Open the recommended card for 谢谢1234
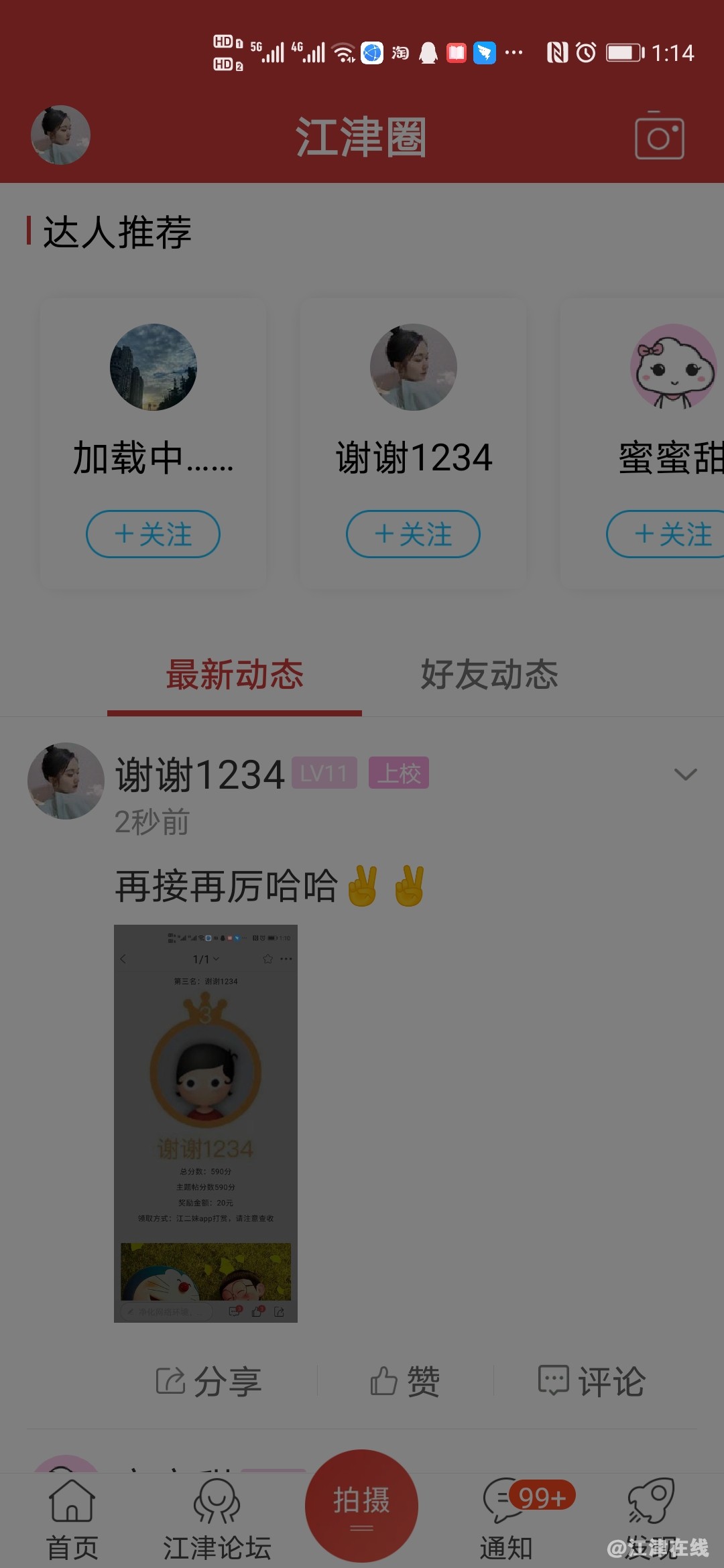 [413, 402]
